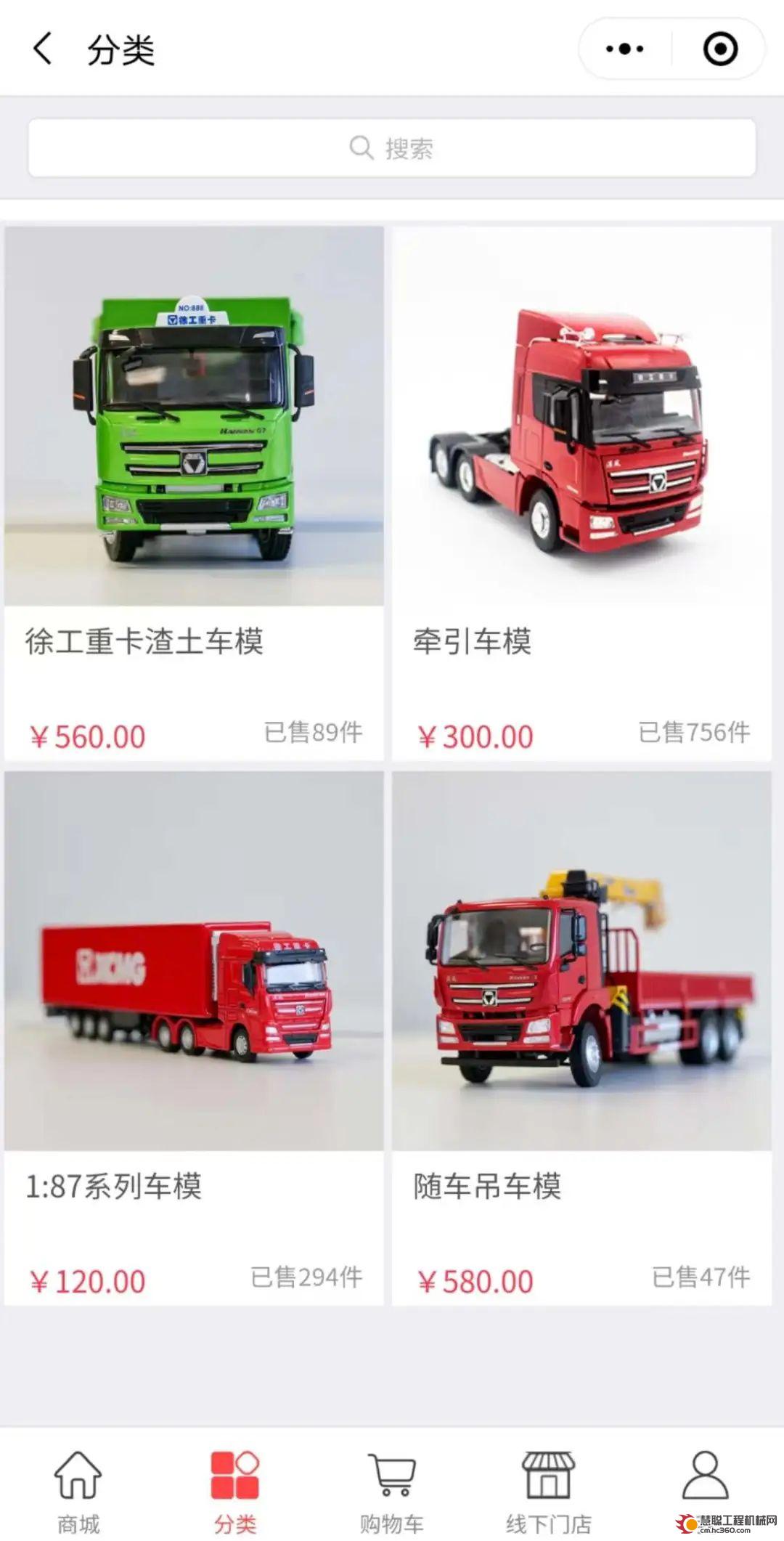Open the profile tab with person icon
Screen dimensions: 784x1541
pyautogui.click(x=705, y=1481)
